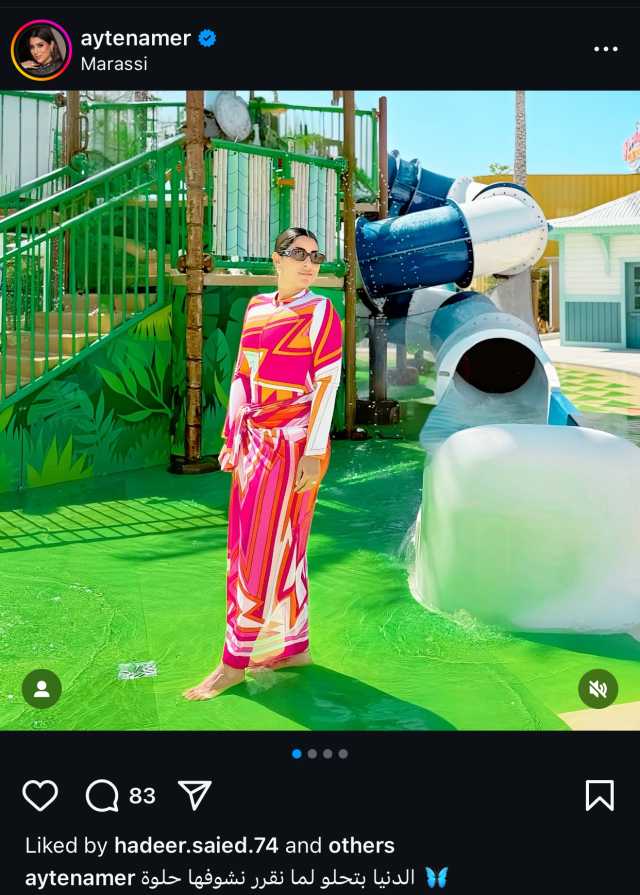The image size is (640, 895).
Task: Open the post overflow menu
Action: click(x=606, y=49)
